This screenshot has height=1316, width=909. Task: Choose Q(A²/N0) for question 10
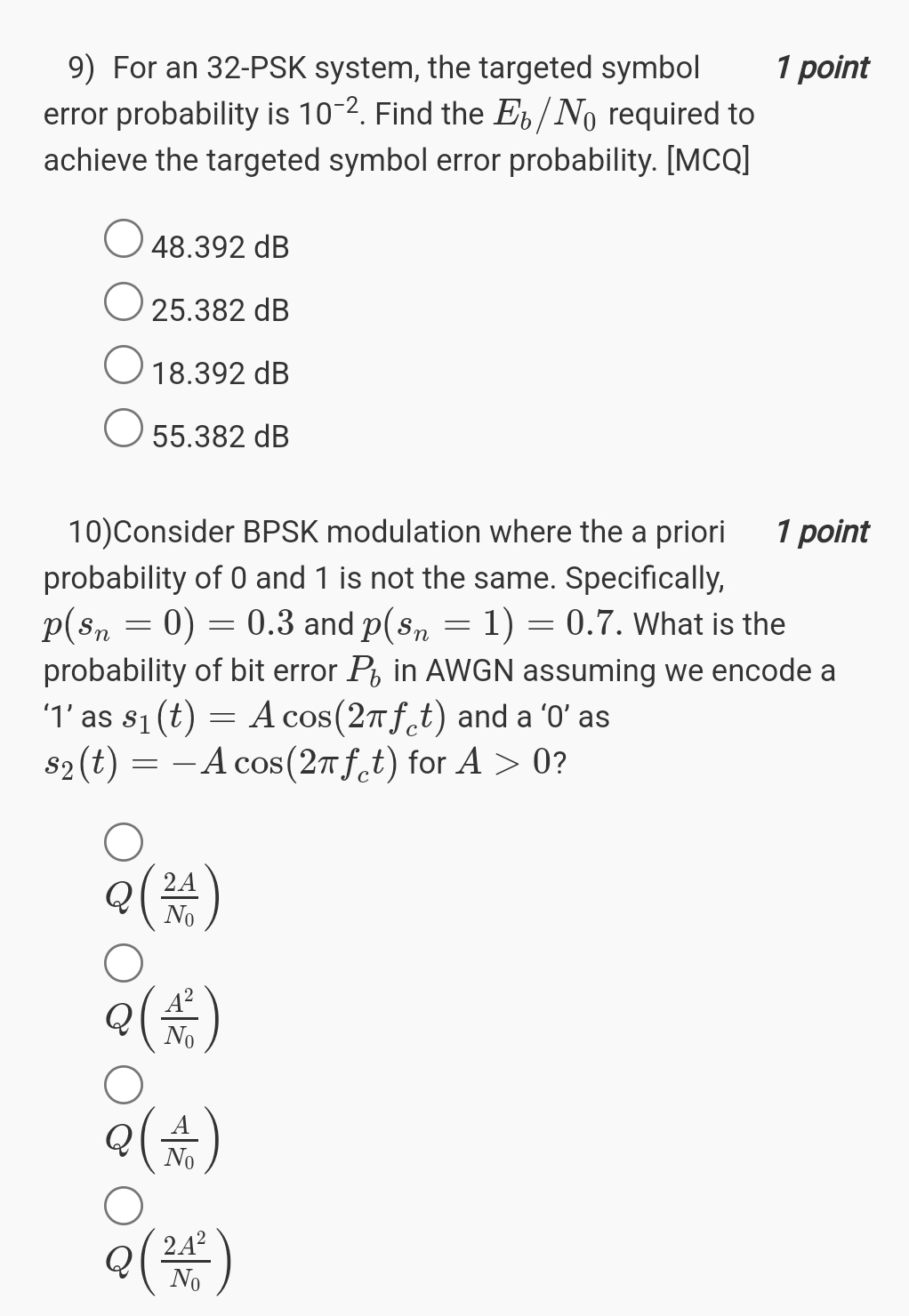click(124, 965)
